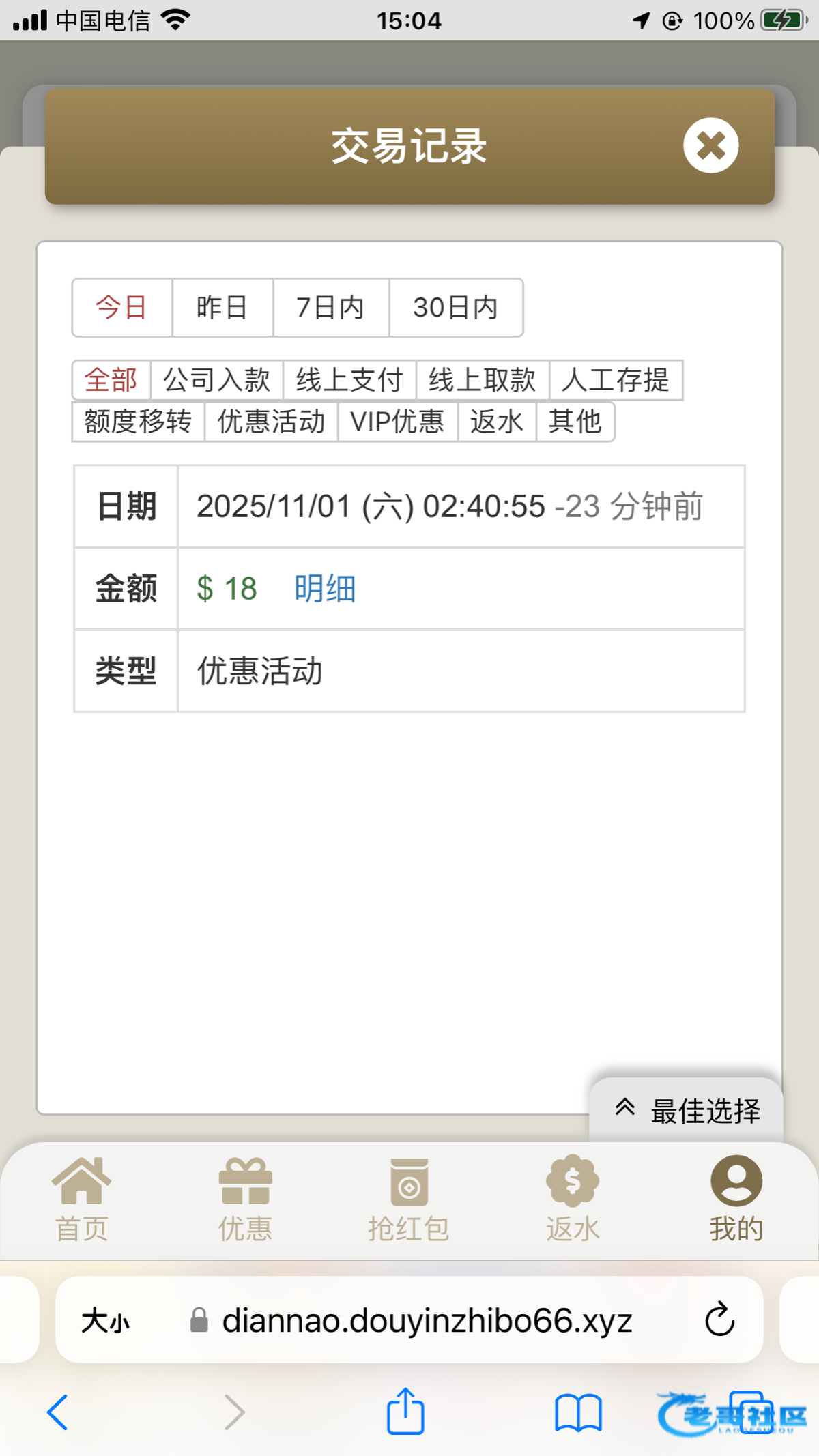Open the 我的 profile tab

(x=736, y=1199)
